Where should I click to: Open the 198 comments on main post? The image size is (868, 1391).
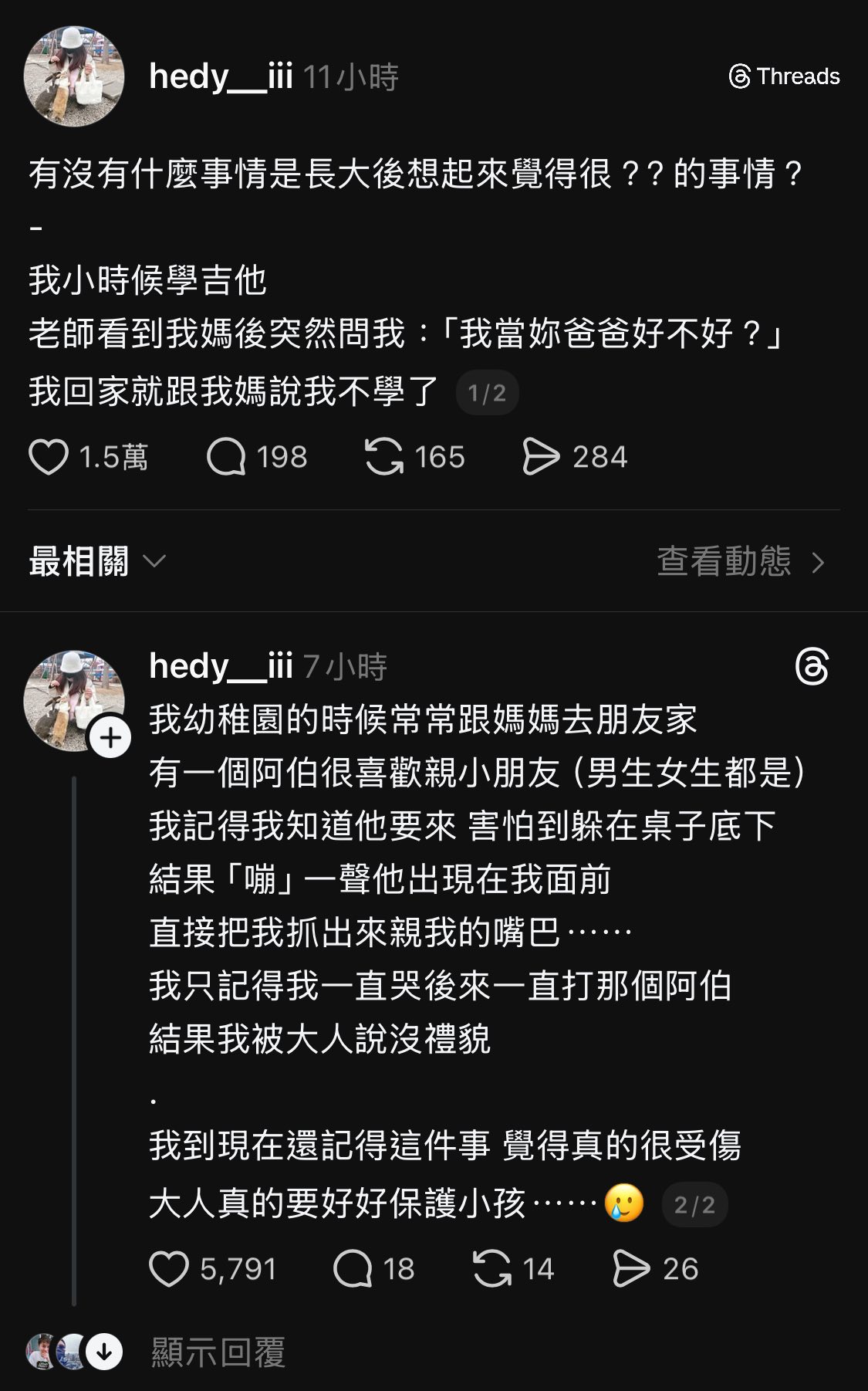226,457
